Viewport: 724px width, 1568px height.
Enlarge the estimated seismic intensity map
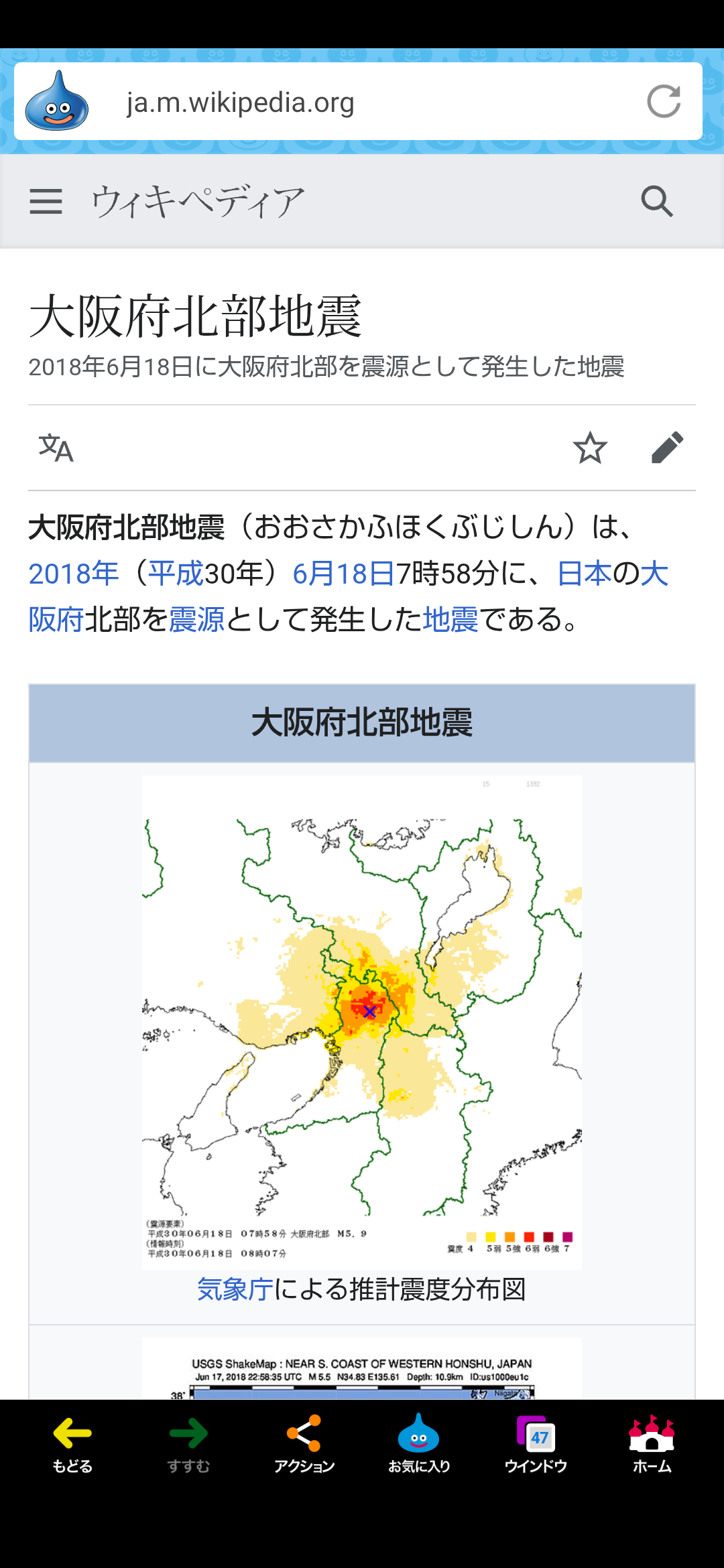[x=362, y=1022]
